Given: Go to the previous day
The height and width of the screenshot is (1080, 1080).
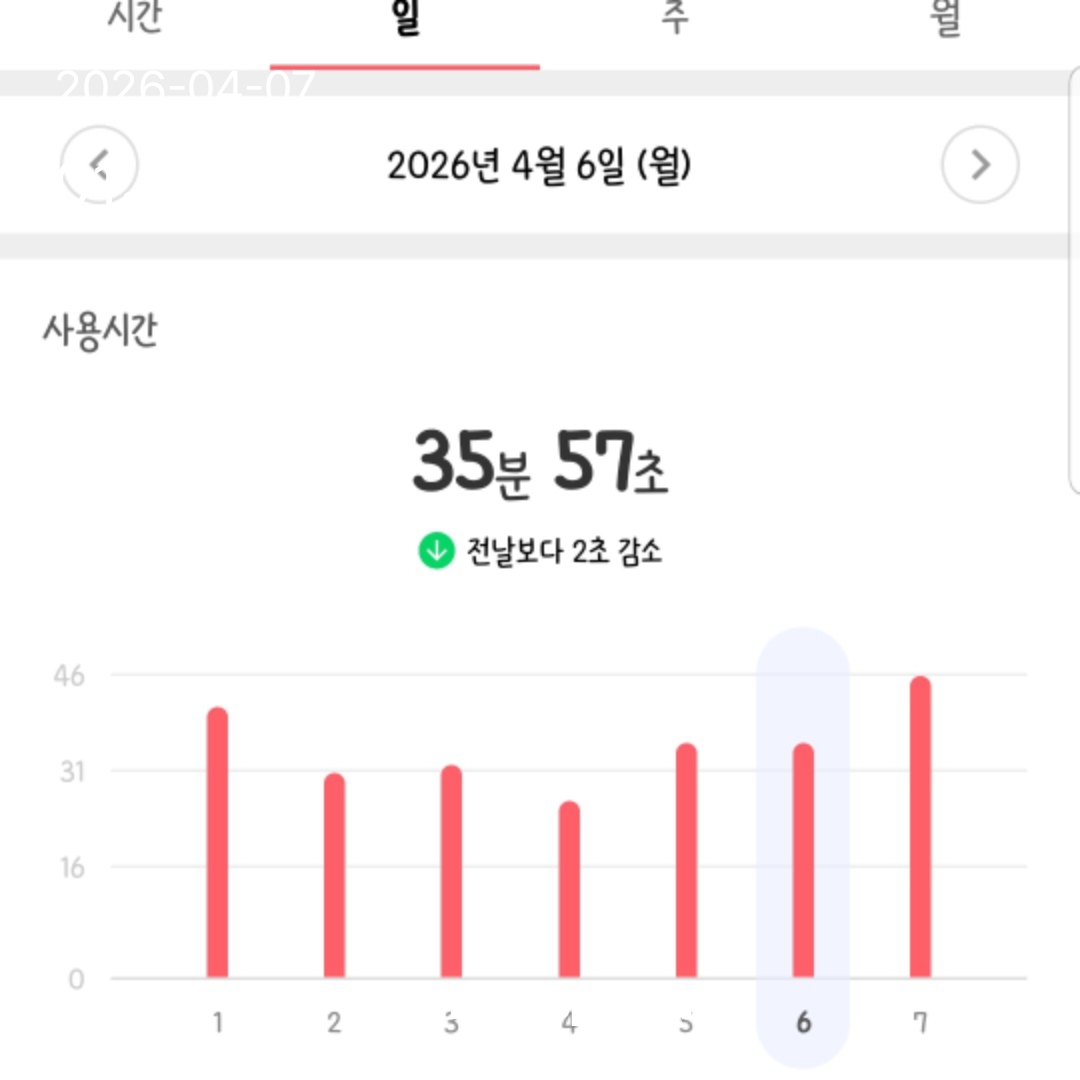Looking at the screenshot, I should (100, 165).
